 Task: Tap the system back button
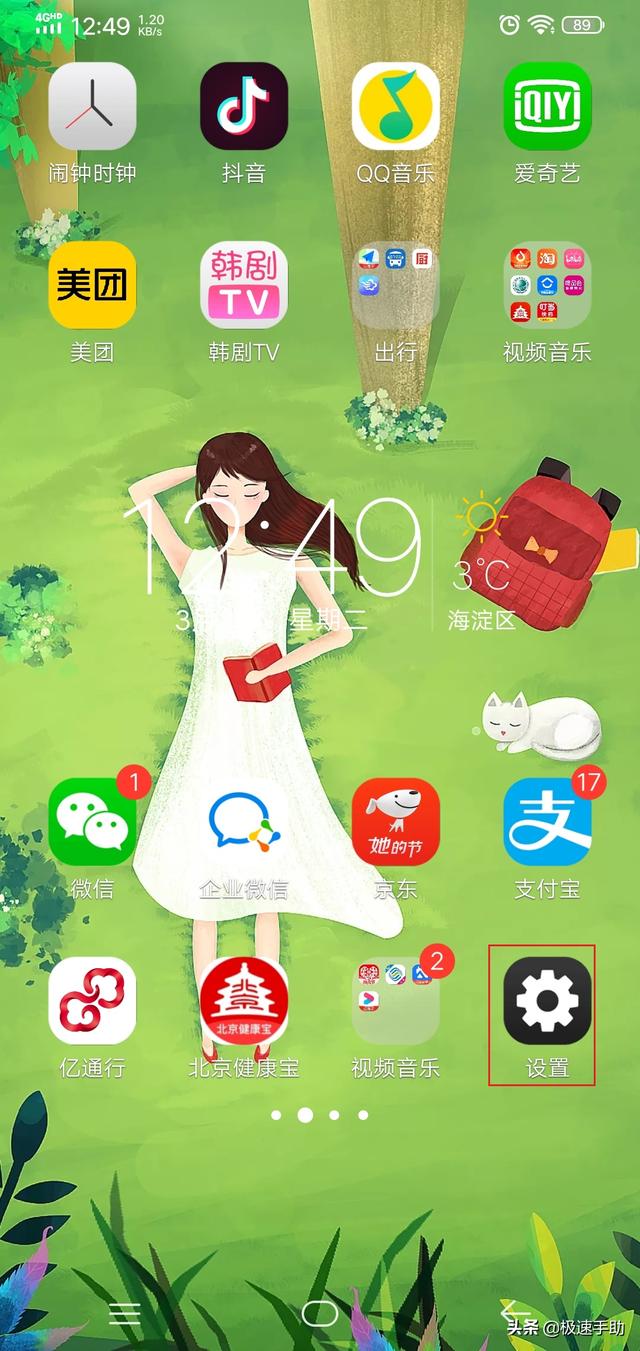(x=516, y=1311)
